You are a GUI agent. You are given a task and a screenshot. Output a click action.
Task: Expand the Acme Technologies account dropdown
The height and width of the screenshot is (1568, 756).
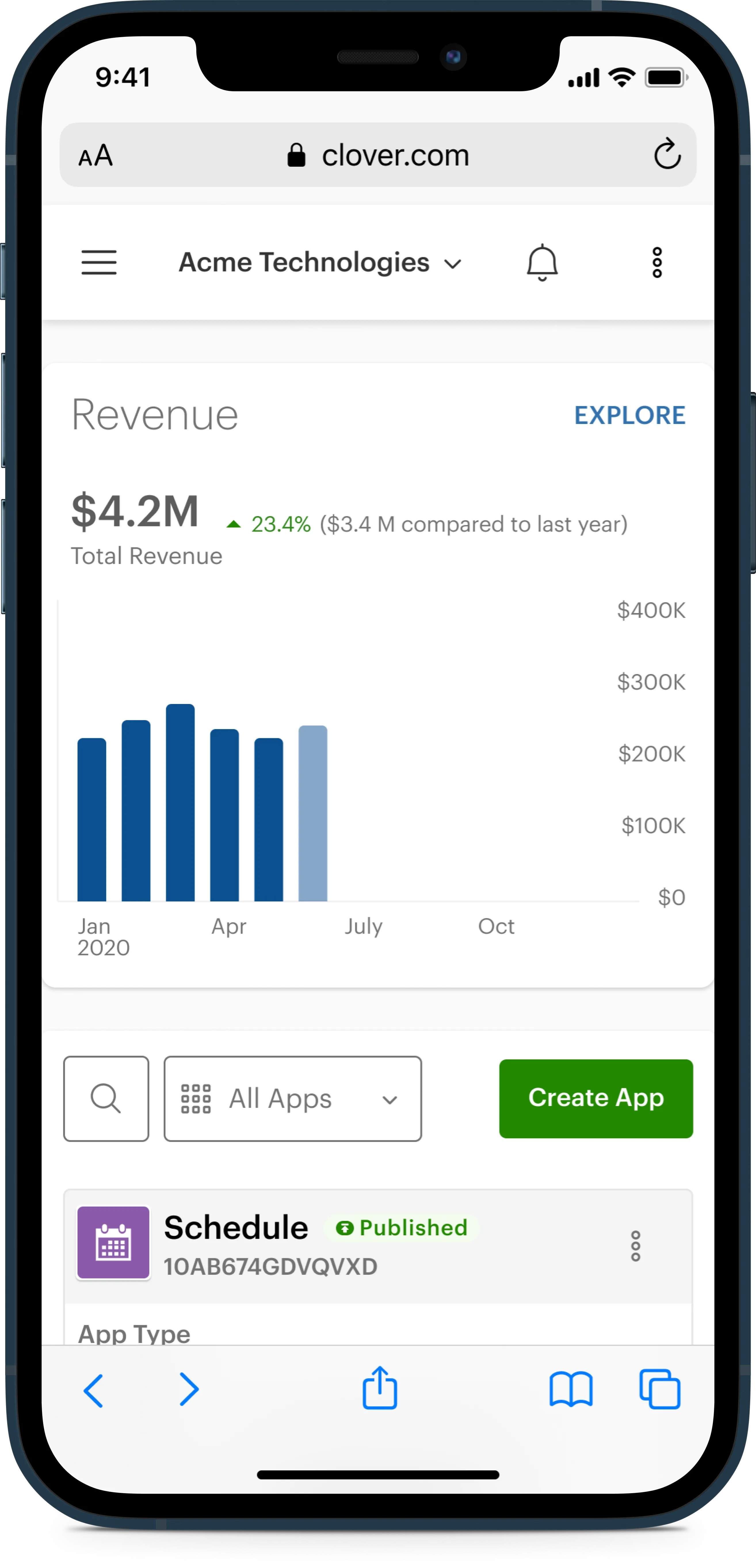coord(320,263)
